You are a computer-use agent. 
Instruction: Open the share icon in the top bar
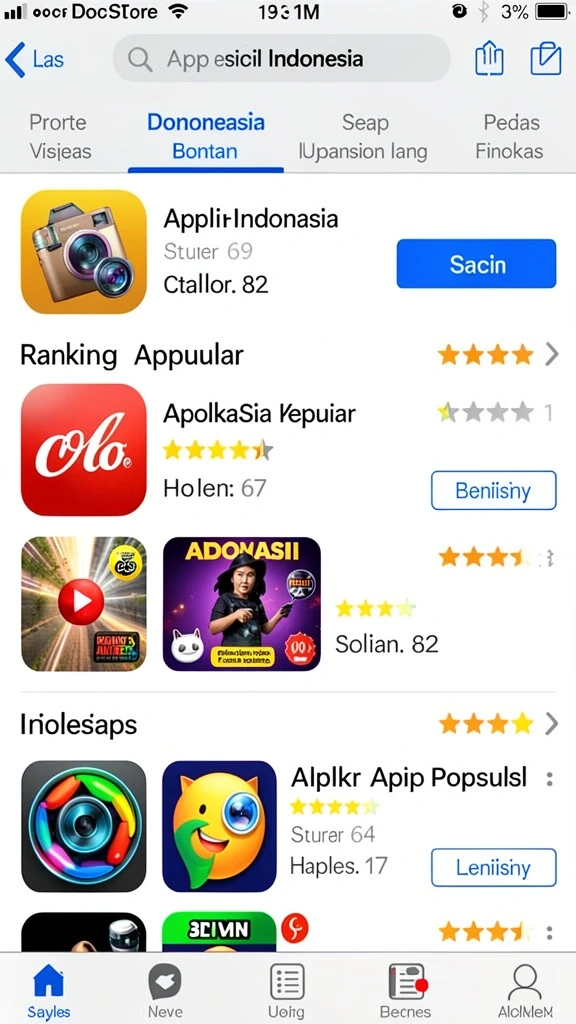click(489, 59)
